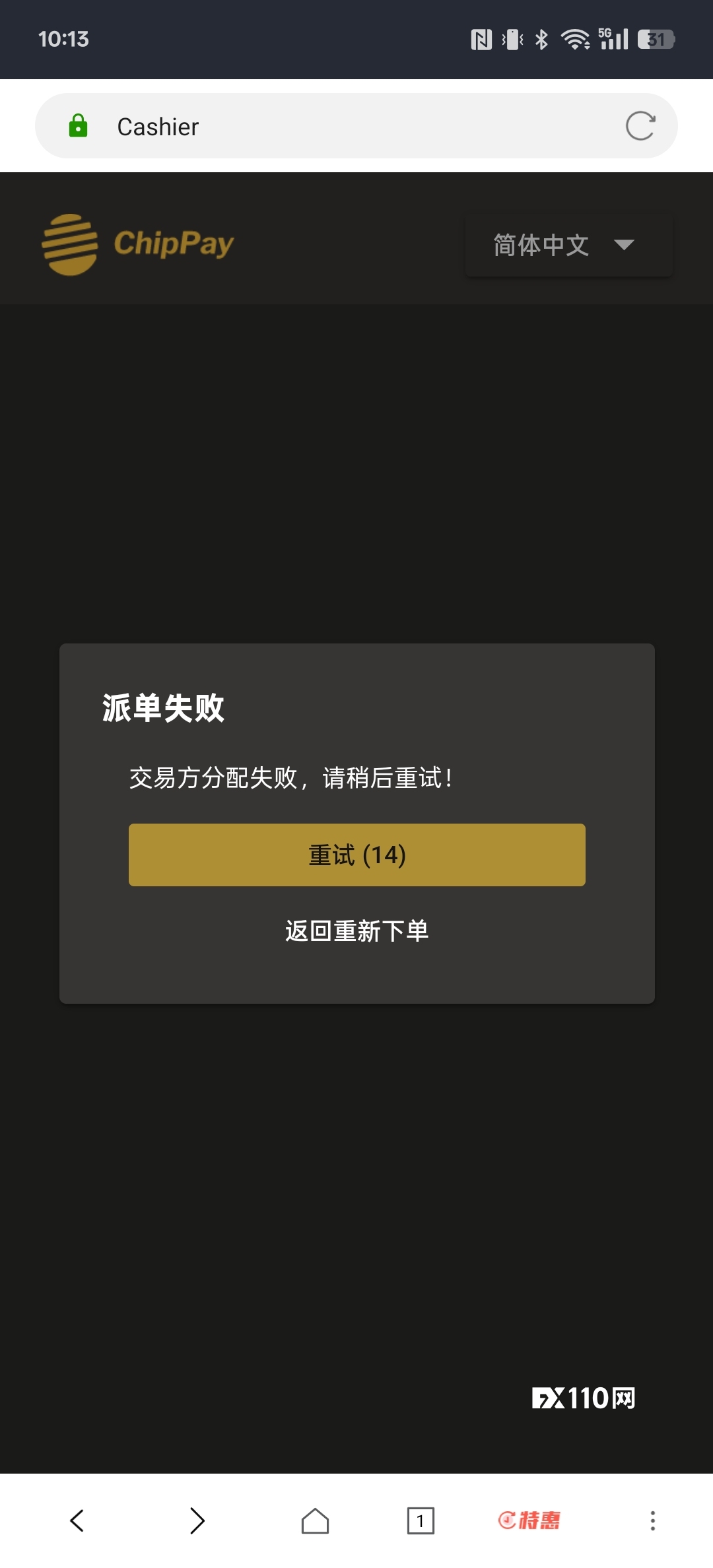Open the browser overflow menu
The height and width of the screenshot is (1568, 713).
(652, 1520)
